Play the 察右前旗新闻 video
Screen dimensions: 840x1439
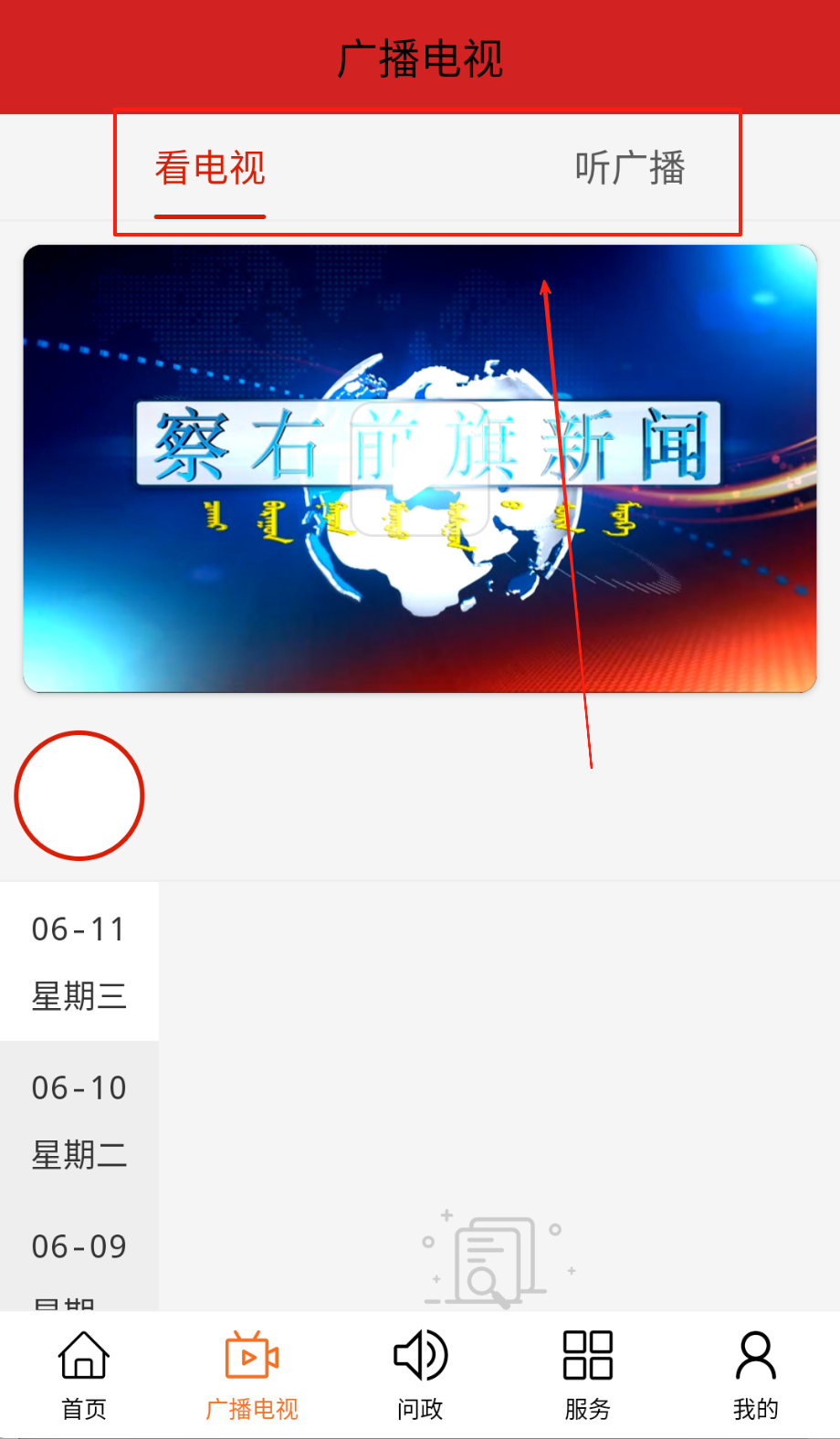coord(419,467)
